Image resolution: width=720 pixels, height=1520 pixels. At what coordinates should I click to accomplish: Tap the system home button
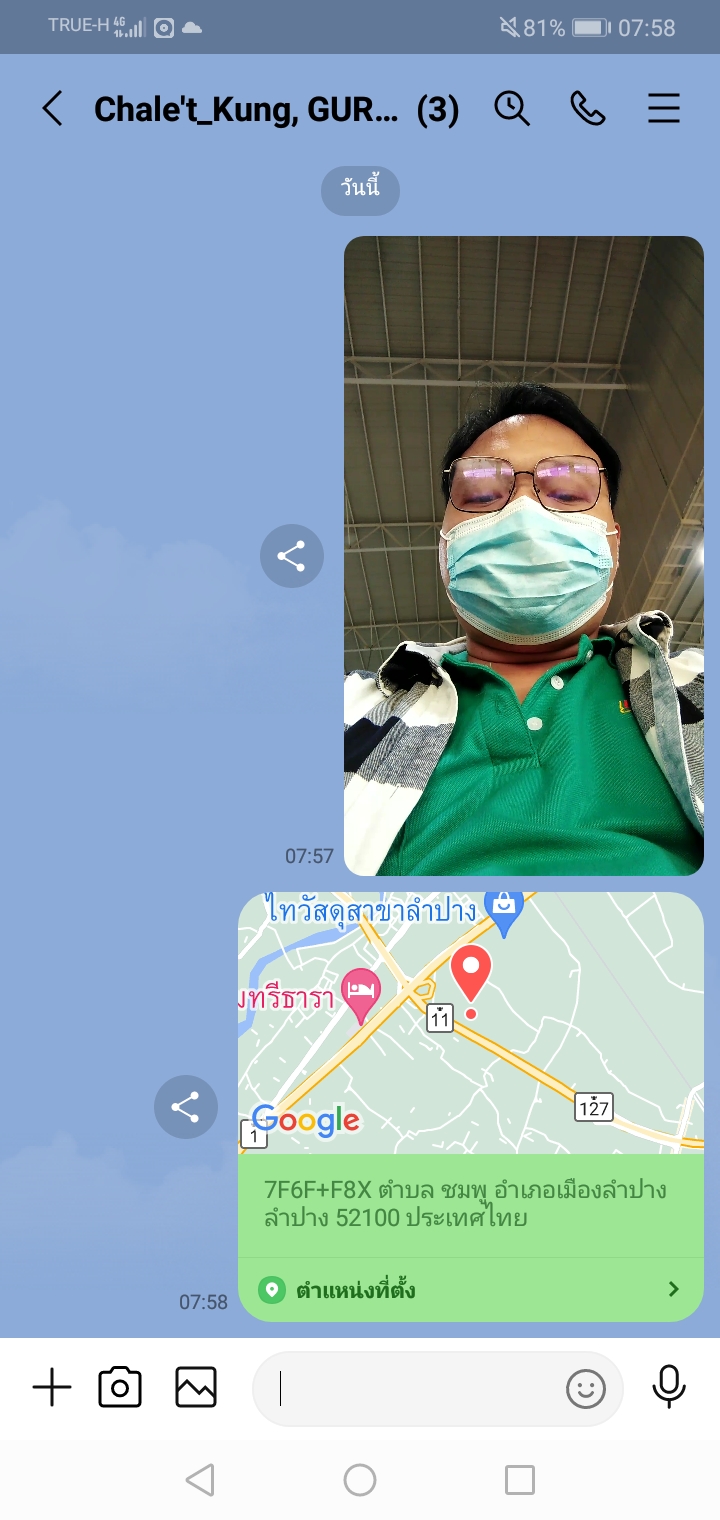(x=360, y=1480)
